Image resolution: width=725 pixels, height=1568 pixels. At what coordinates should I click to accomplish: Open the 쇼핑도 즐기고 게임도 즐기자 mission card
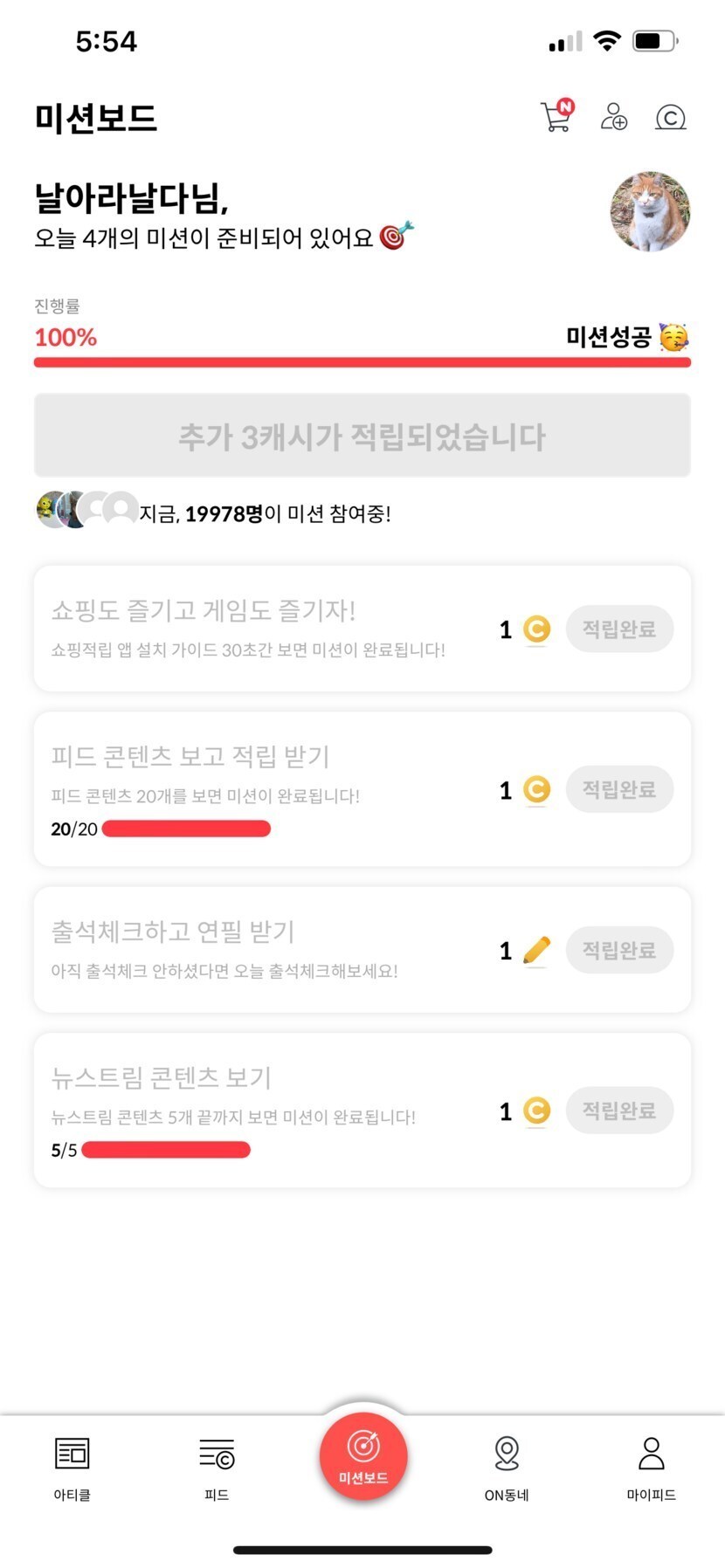click(x=262, y=629)
